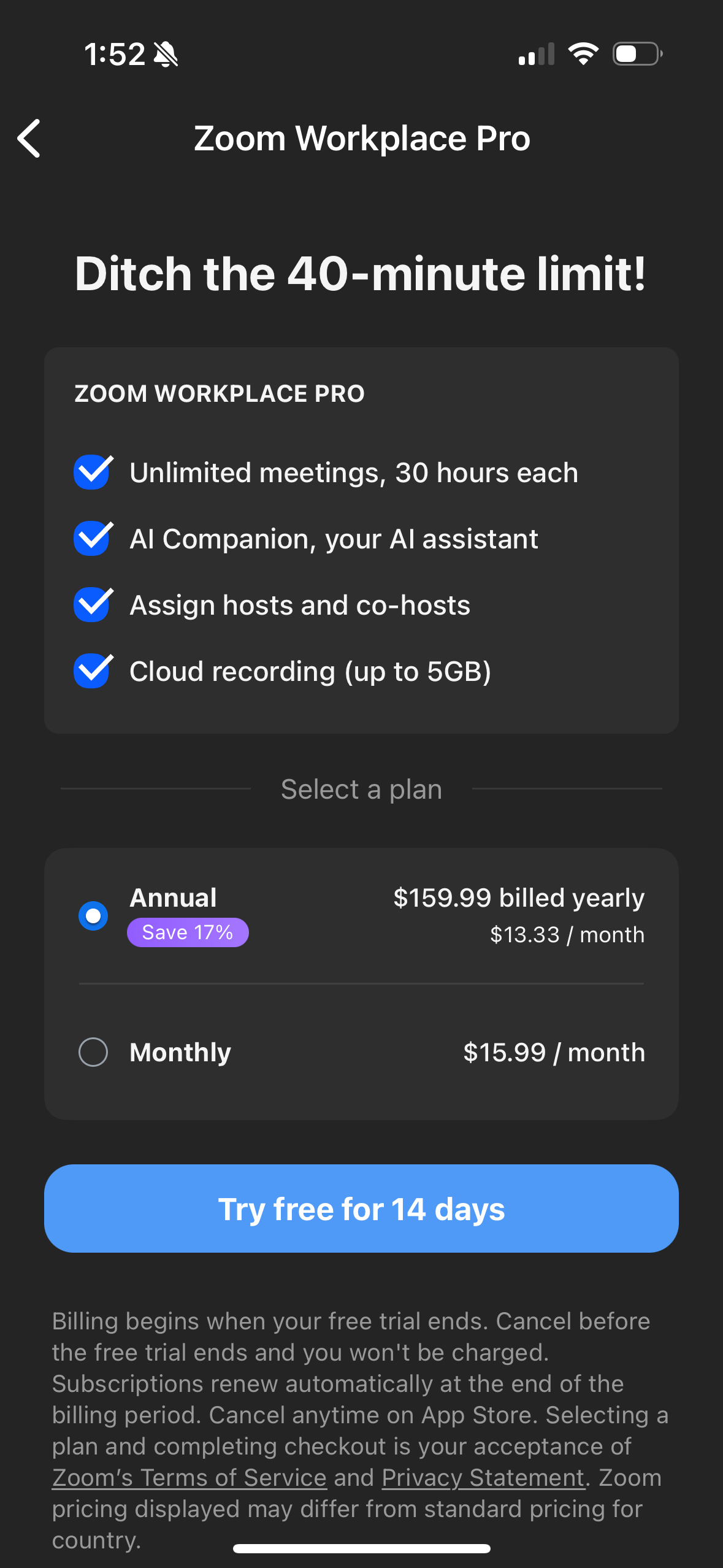Open the Select a plan section
Screen dimensions: 723x1568
coord(361,789)
